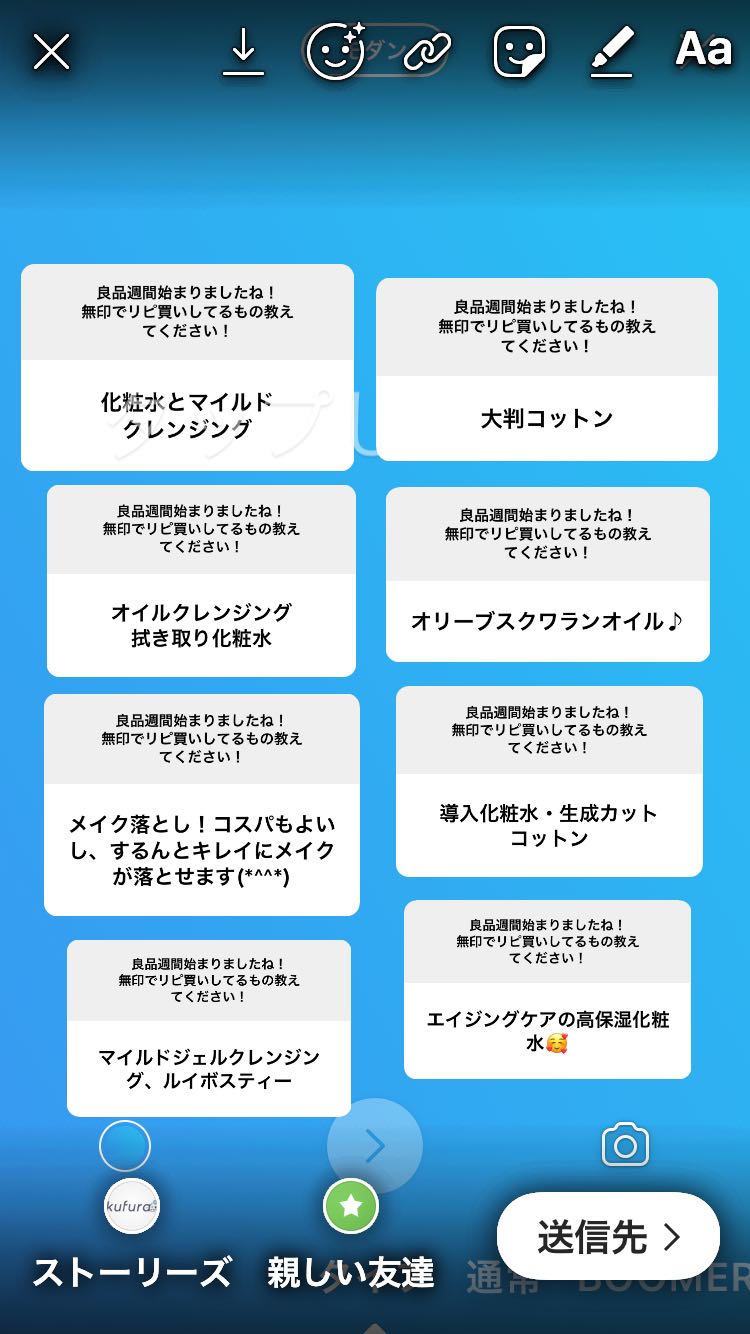The width and height of the screenshot is (750, 1334).
Task: Select the 化粧水とマイルドクレンジング answer sticker
Action: (187, 367)
